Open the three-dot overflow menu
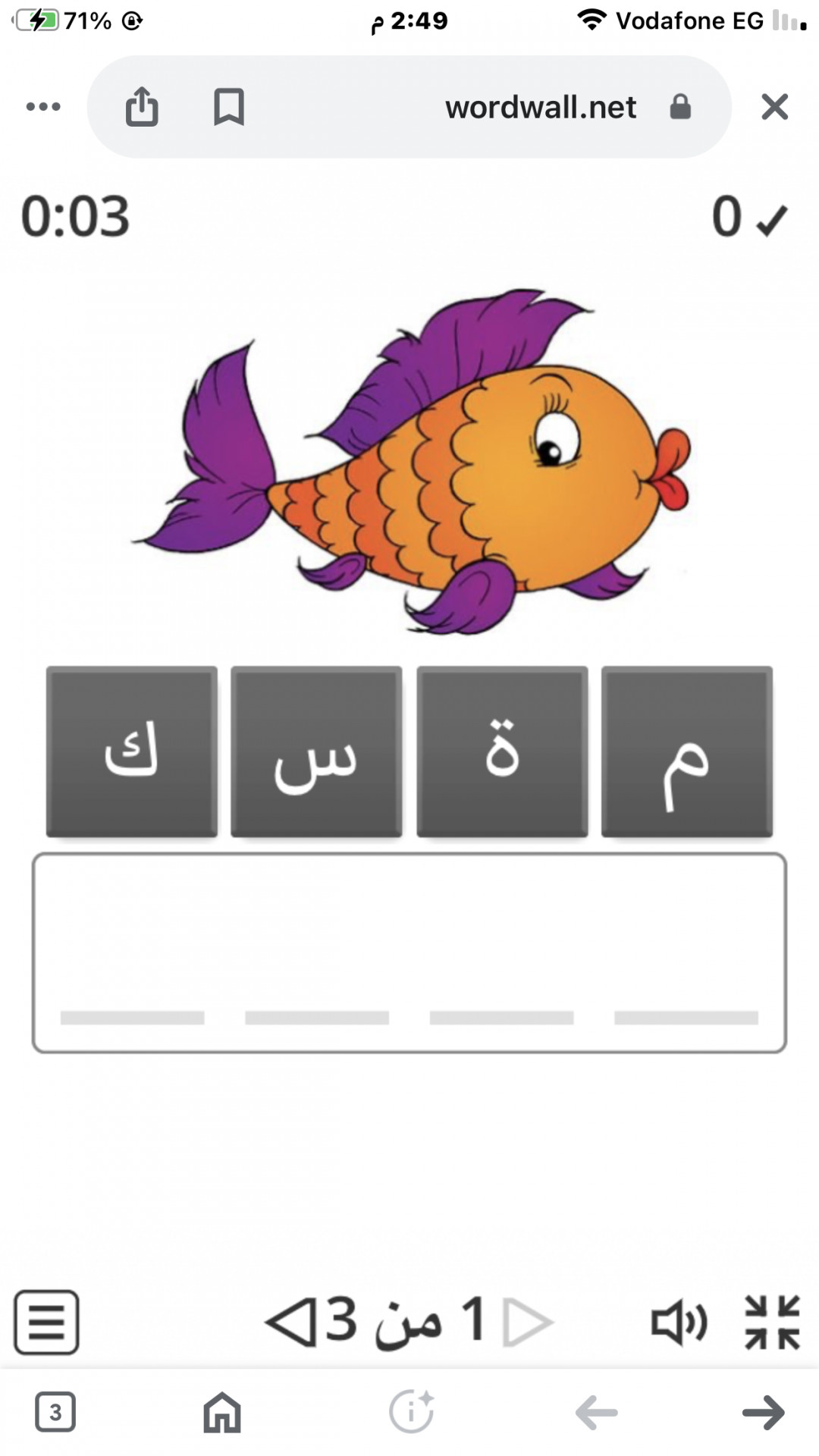 click(x=43, y=107)
